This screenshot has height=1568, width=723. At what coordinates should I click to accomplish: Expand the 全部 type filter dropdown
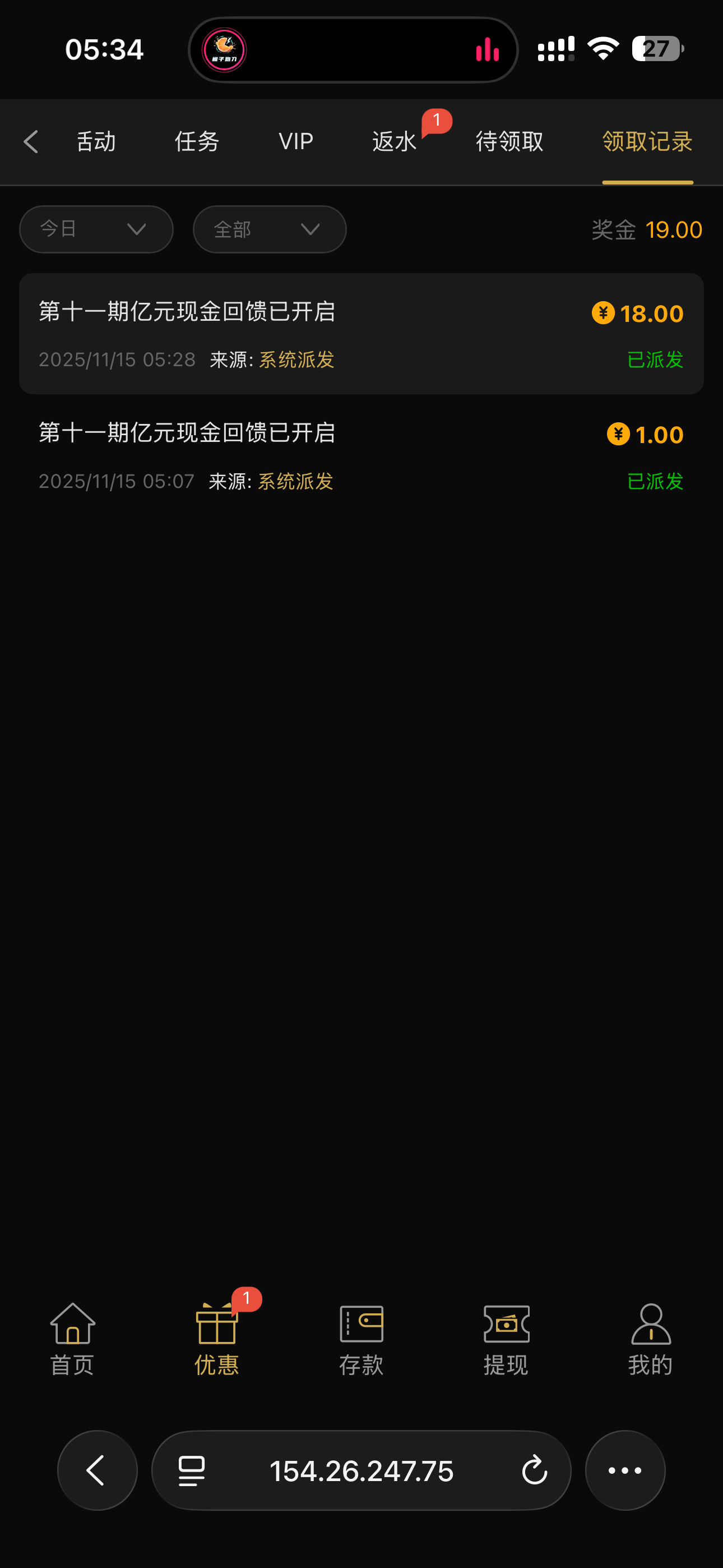tap(270, 229)
